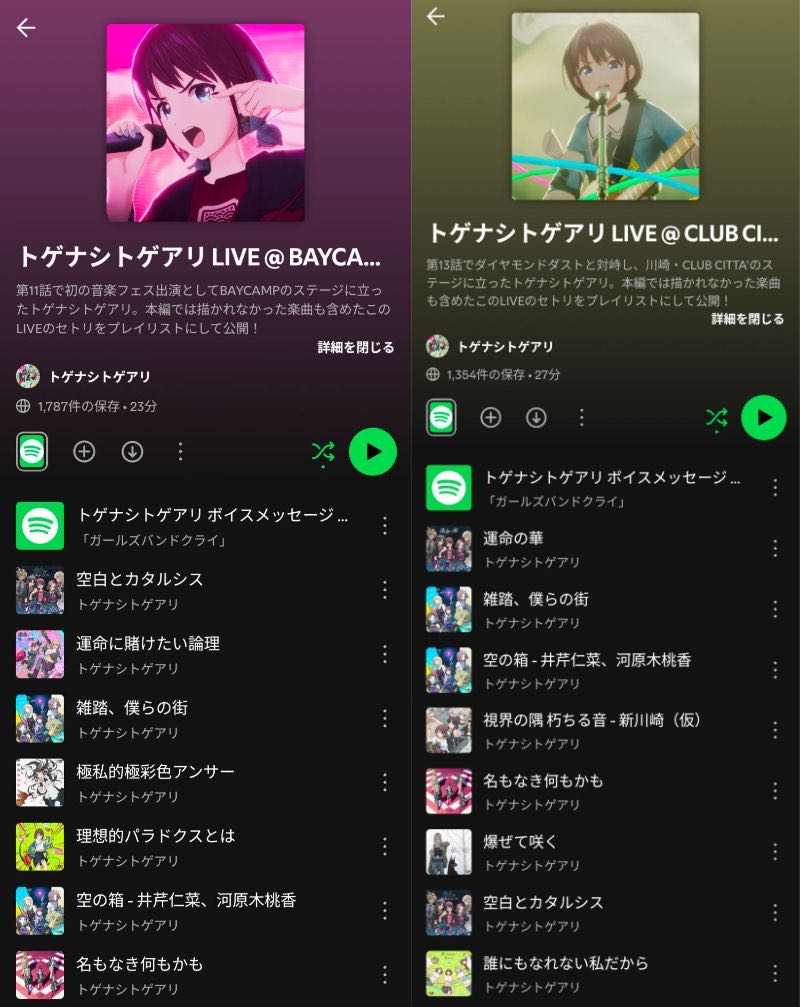800x1007 pixels.
Task: Open options for 理想的パラドクスとは
Action: (384, 846)
